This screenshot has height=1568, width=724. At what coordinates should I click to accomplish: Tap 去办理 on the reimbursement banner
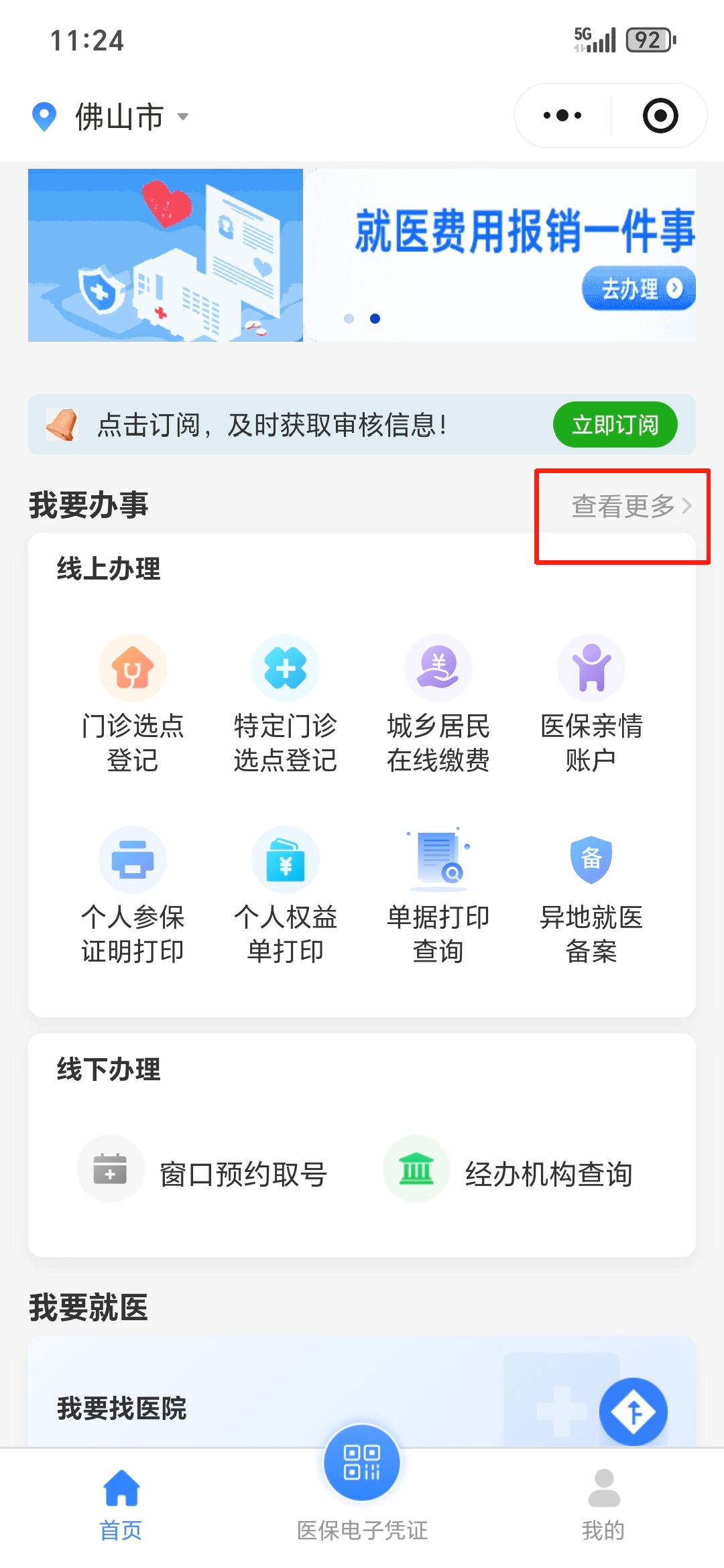(x=638, y=289)
